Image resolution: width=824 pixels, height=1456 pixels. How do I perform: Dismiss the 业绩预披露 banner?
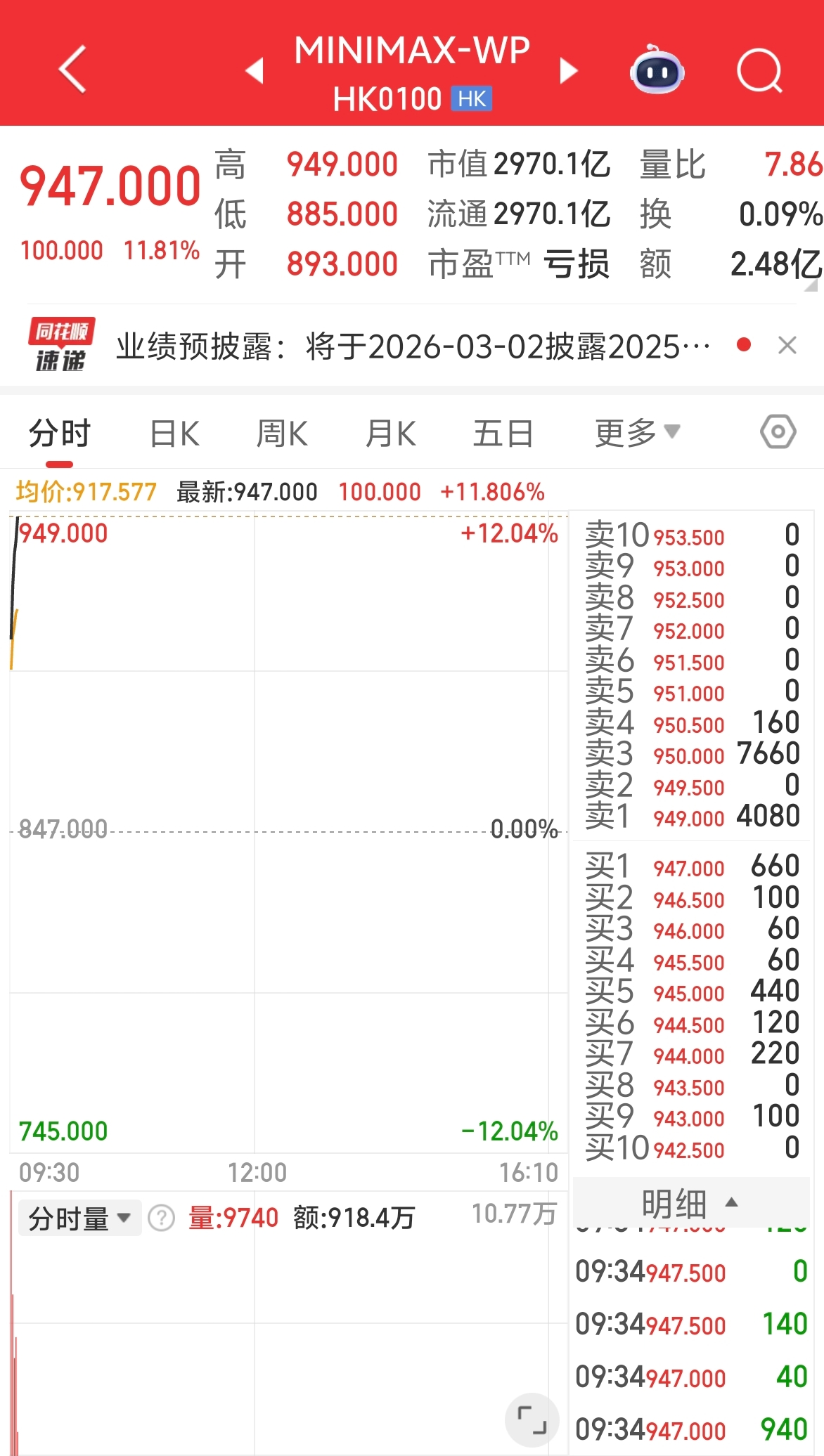pos(787,345)
